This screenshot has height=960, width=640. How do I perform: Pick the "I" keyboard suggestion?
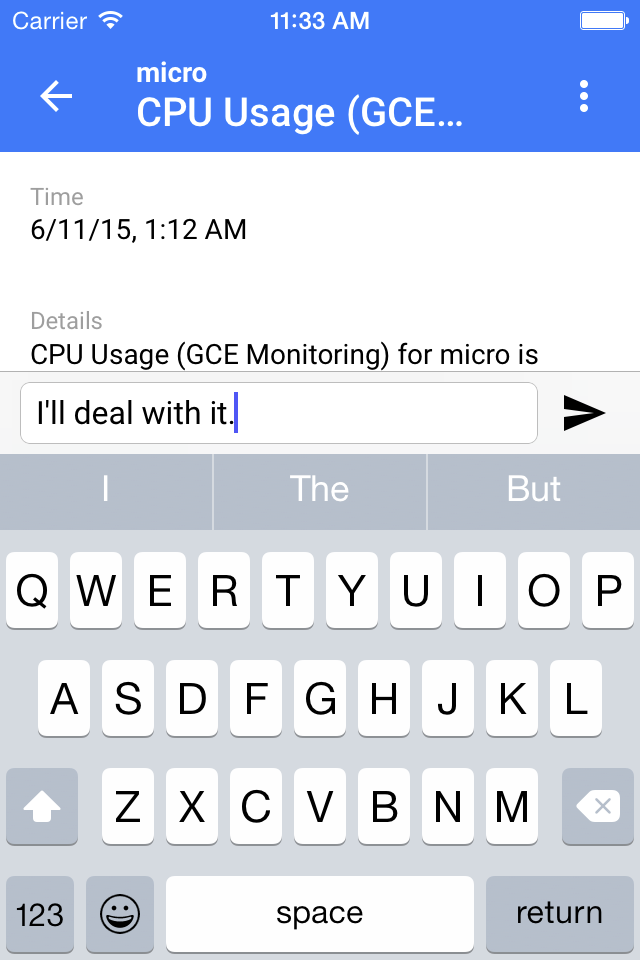point(106,489)
